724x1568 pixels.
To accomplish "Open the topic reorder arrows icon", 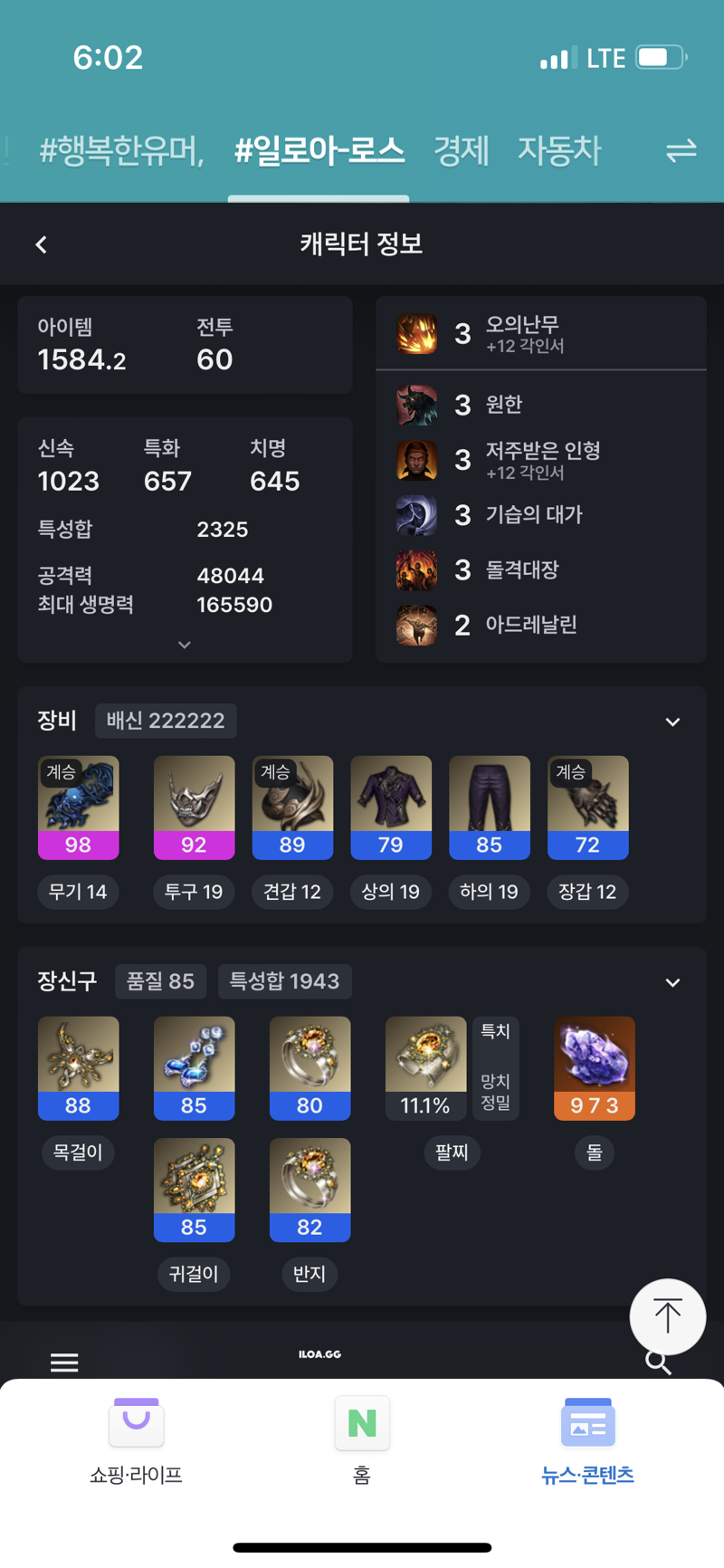I will pos(681,150).
